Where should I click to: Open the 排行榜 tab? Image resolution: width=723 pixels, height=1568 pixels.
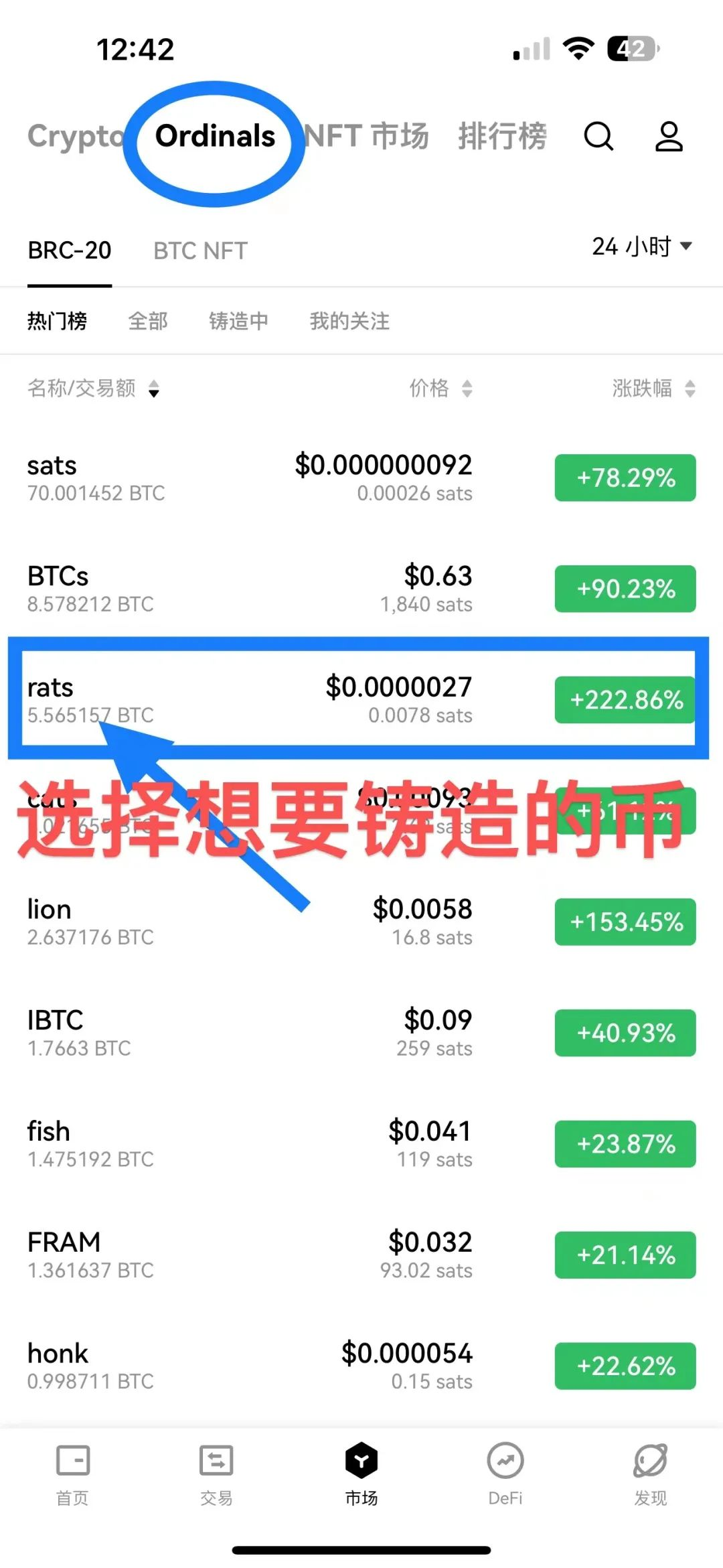pos(502,136)
